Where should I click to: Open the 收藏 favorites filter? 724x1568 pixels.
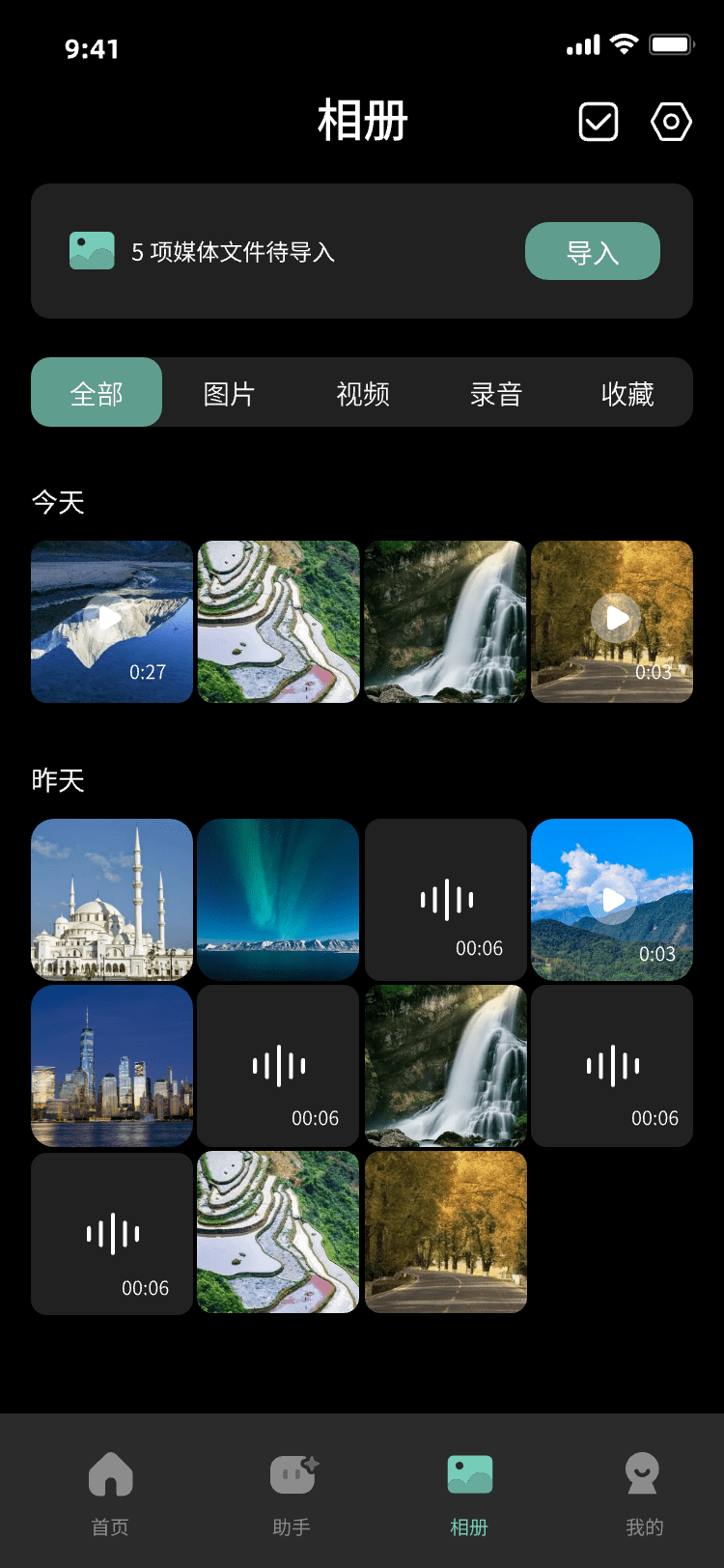pyautogui.click(x=627, y=392)
